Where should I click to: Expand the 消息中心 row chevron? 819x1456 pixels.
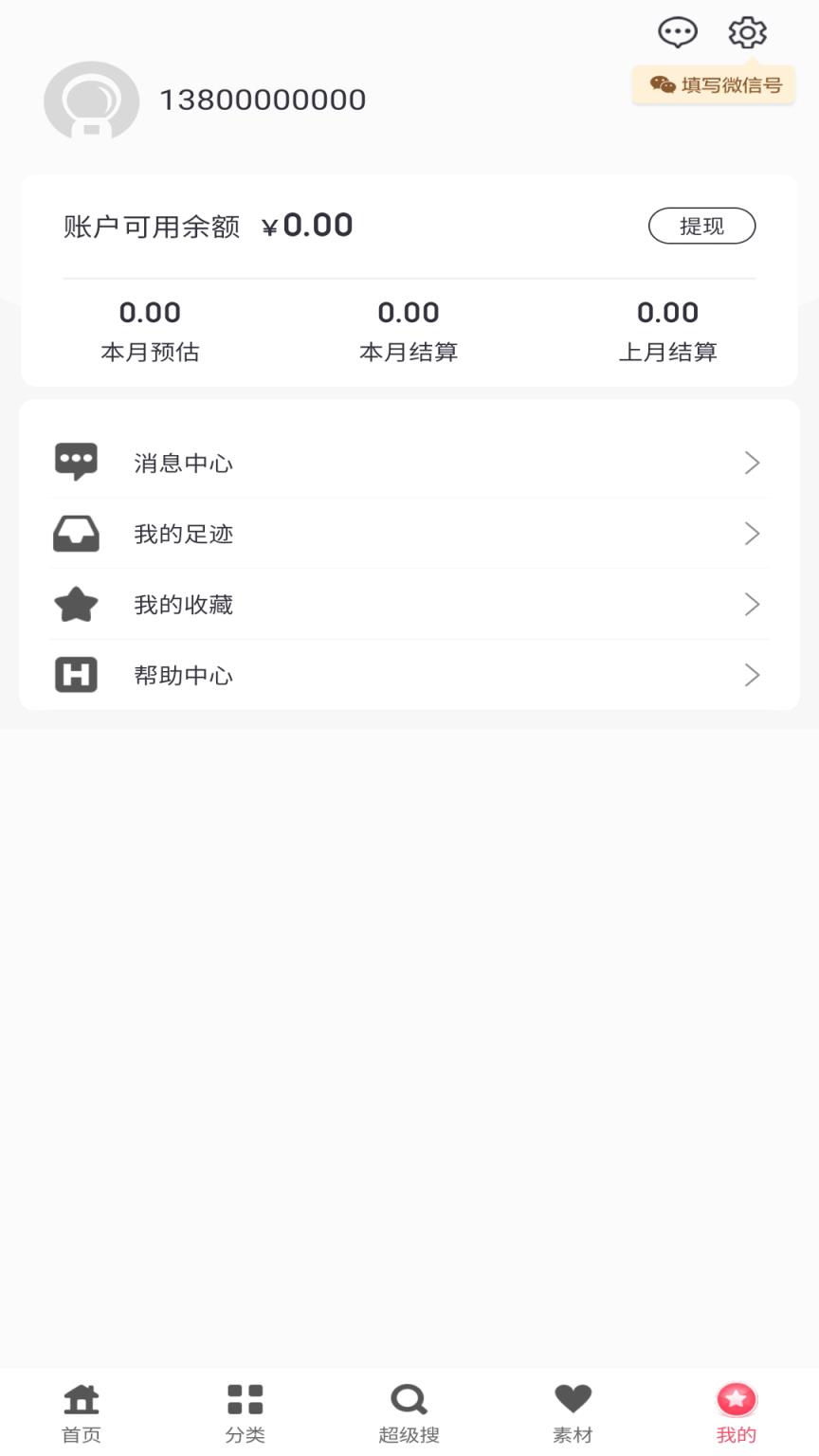click(x=752, y=462)
